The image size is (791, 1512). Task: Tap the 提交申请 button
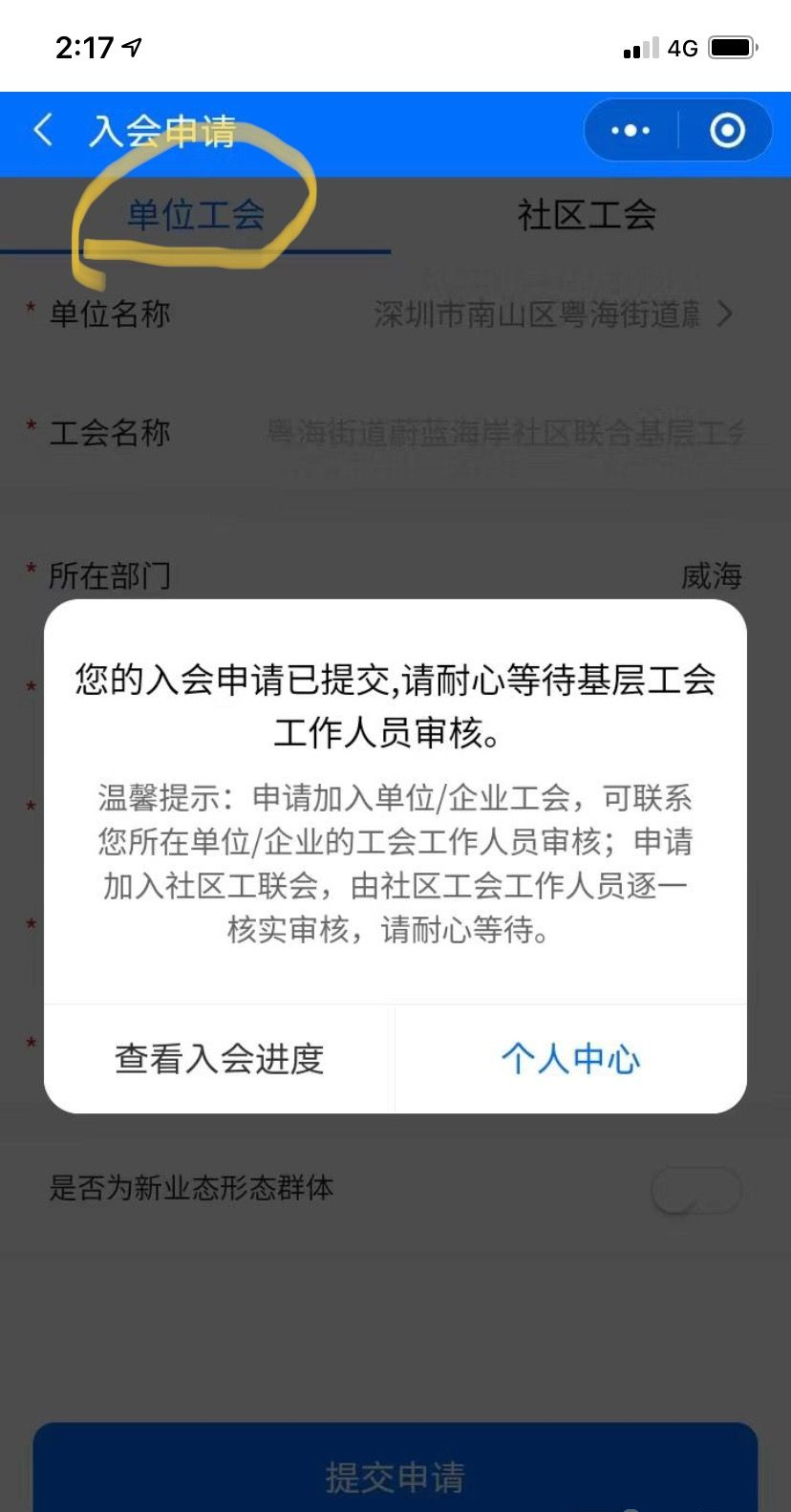click(x=395, y=1475)
